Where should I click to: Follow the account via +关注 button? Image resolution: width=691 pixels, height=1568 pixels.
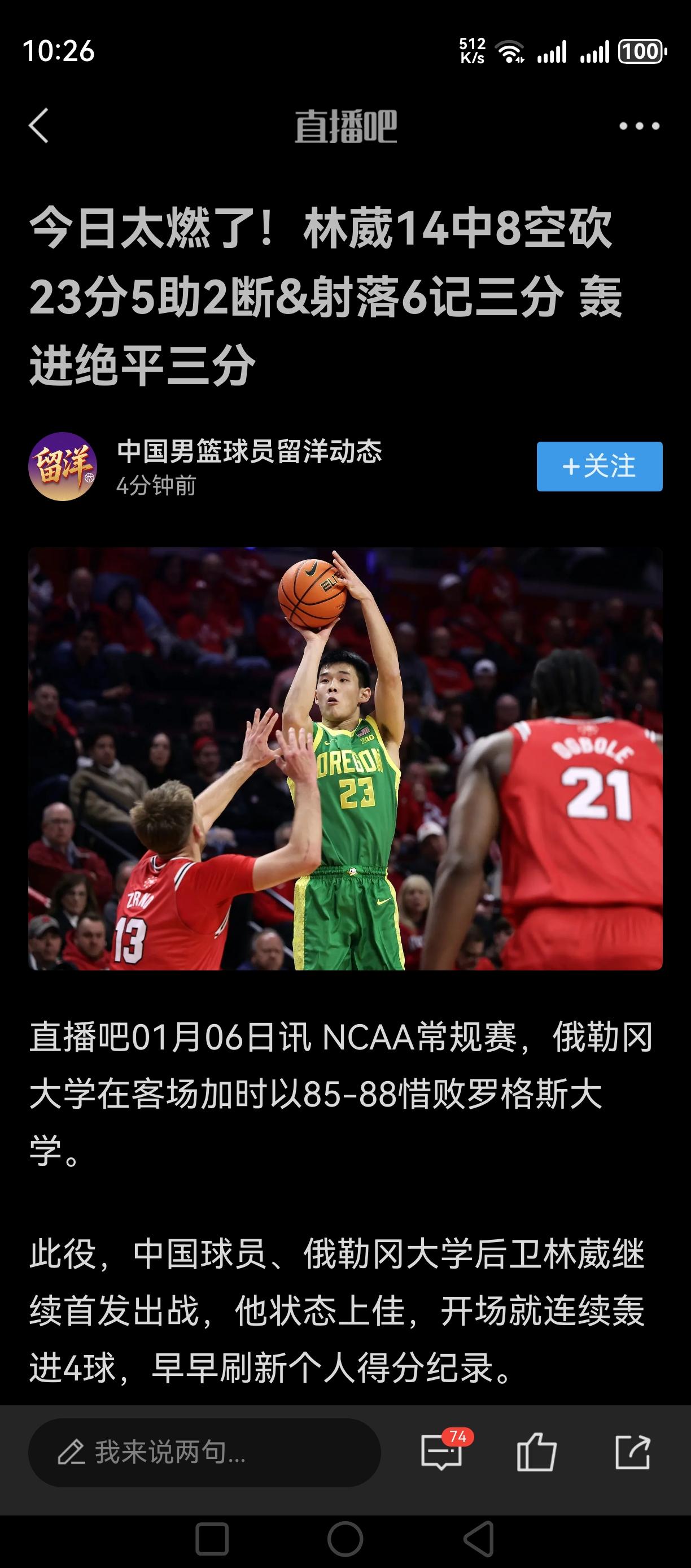click(598, 466)
